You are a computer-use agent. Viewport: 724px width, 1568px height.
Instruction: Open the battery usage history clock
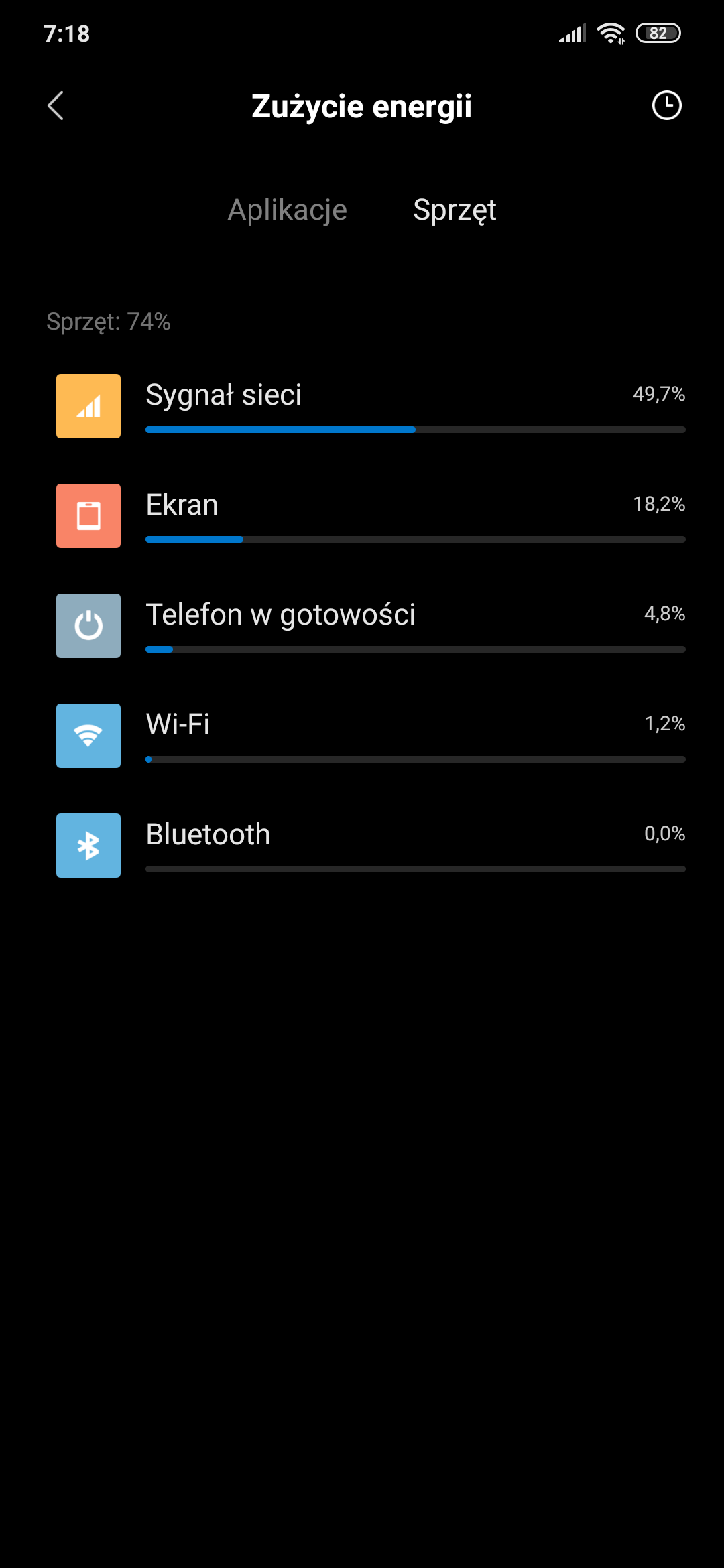666,106
